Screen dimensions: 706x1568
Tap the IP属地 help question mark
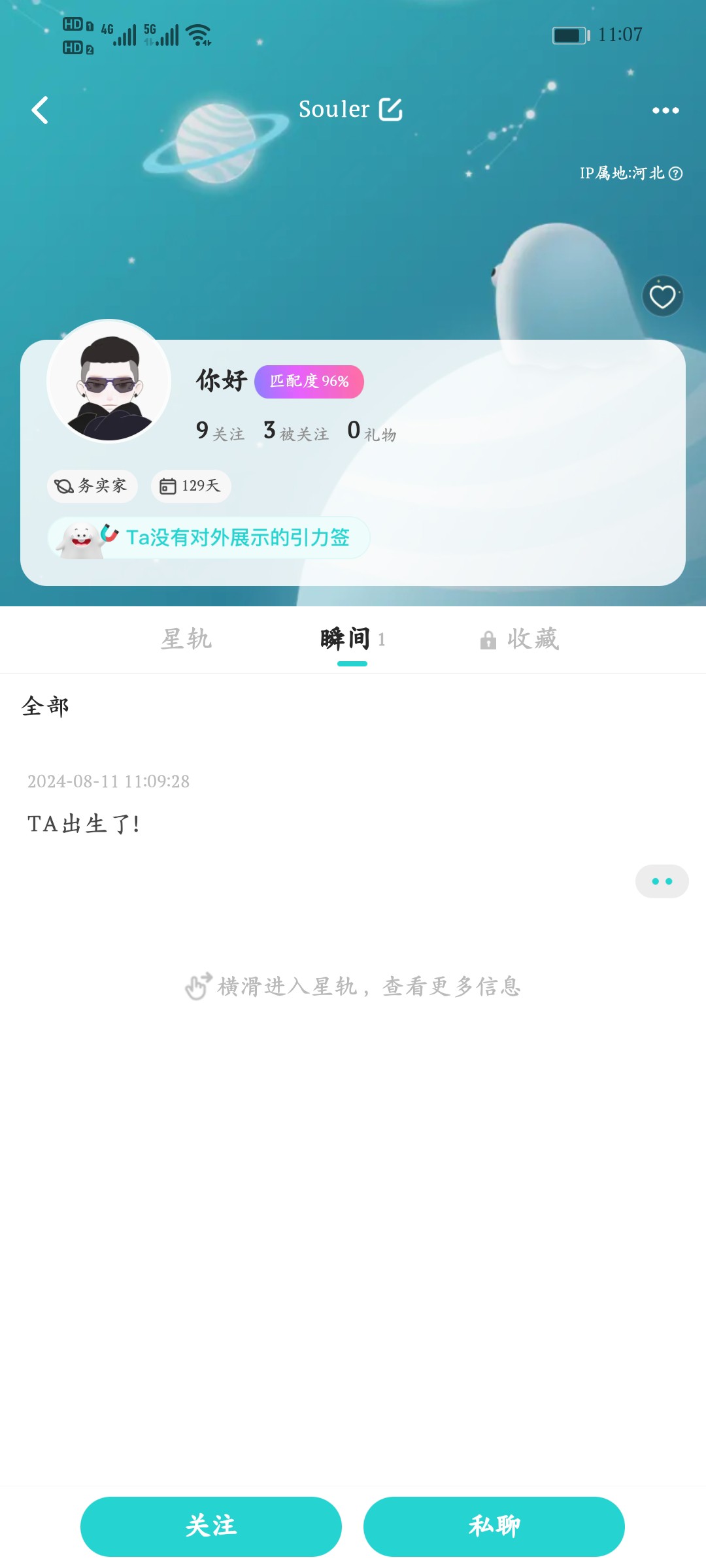tap(676, 173)
